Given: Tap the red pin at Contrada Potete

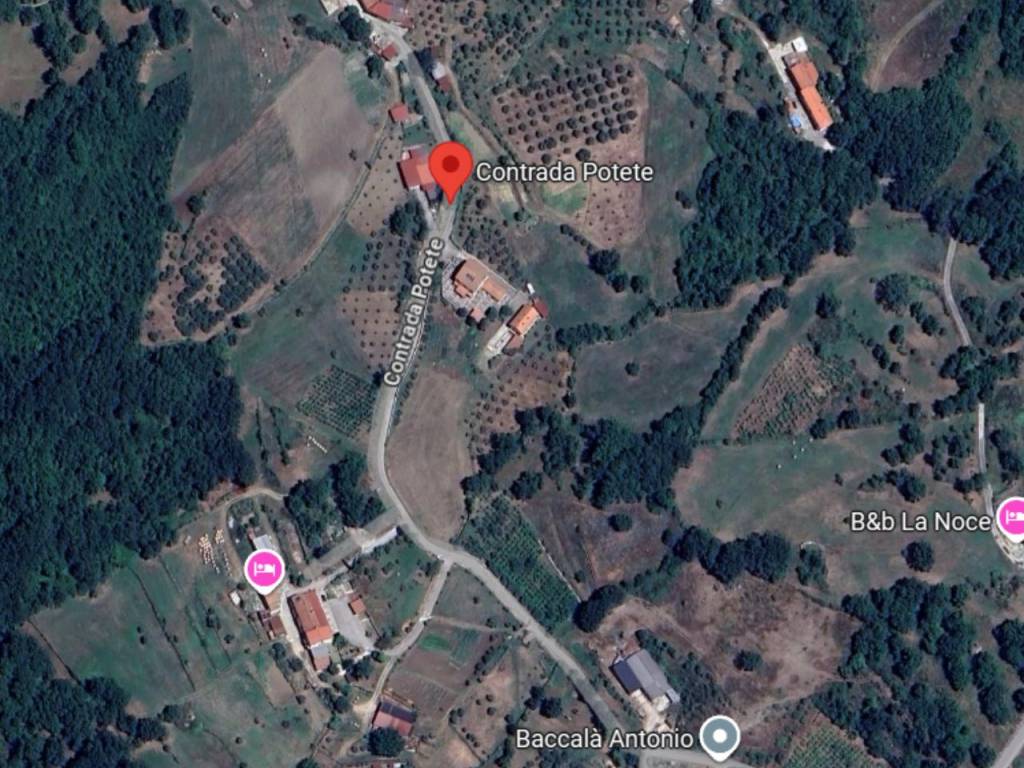Looking at the screenshot, I should coord(450,166).
